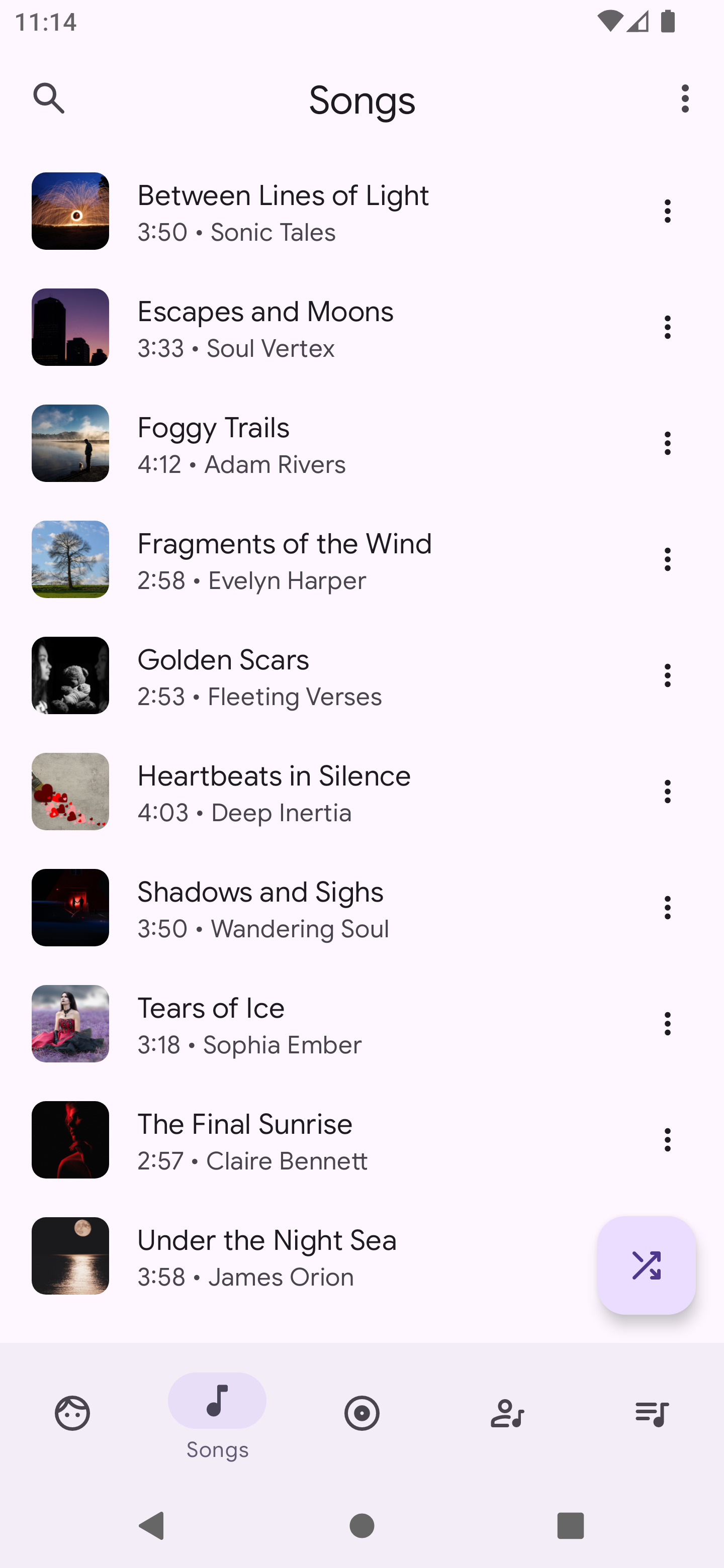Open the menu for Foggy Trails
This screenshot has width=724, height=1568.
coord(667,444)
